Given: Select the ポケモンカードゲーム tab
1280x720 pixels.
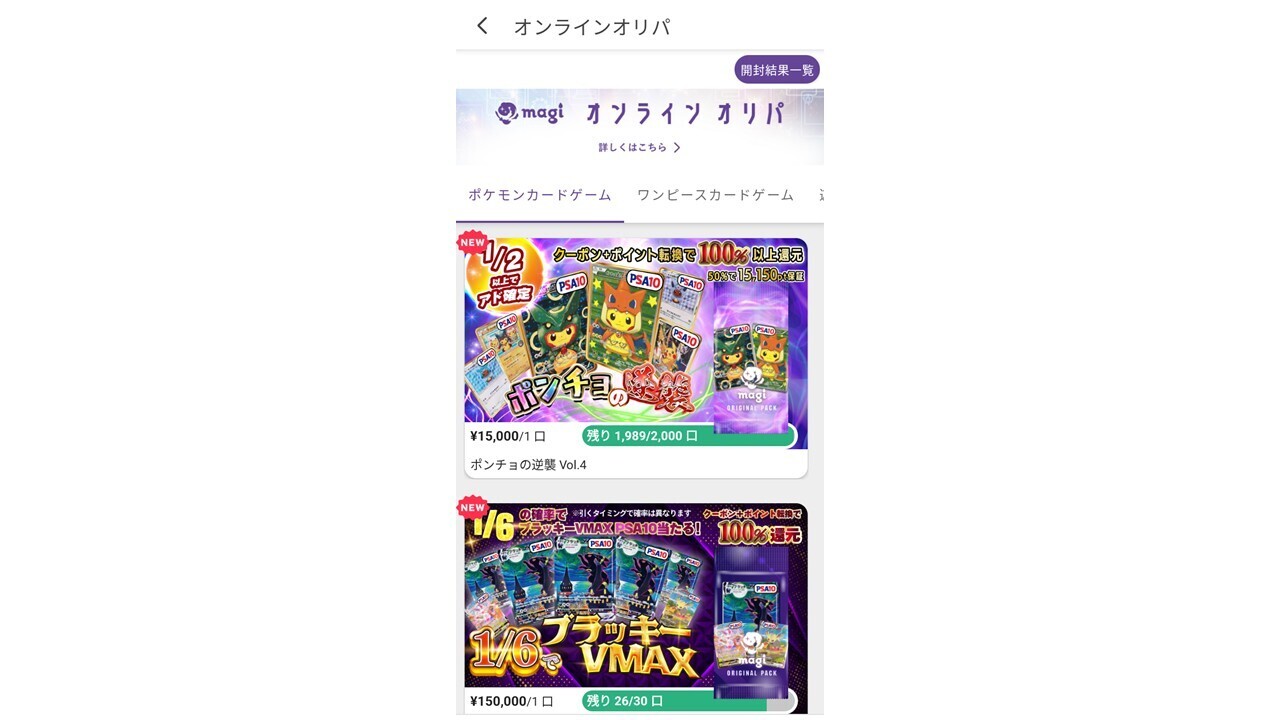Looking at the screenshot, I should (540, 195).
